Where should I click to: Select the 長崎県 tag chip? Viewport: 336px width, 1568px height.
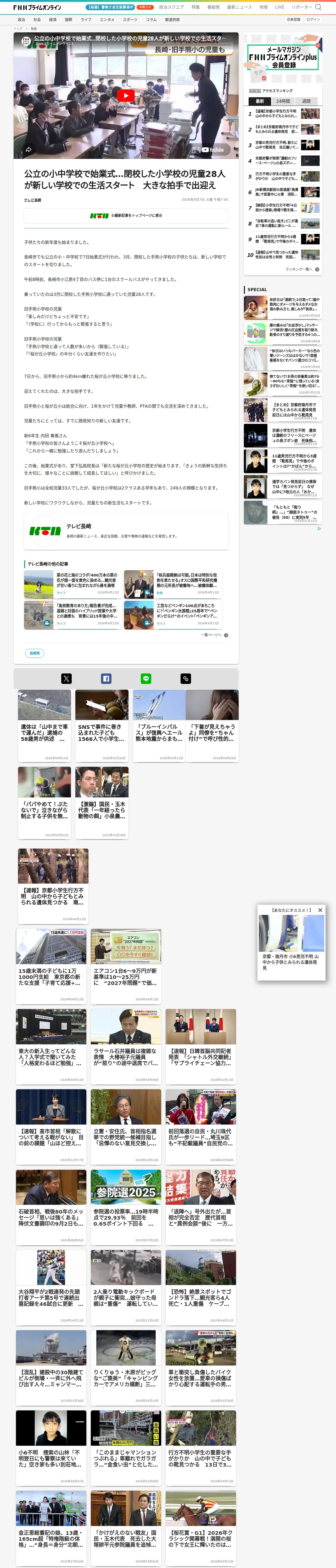35,653
